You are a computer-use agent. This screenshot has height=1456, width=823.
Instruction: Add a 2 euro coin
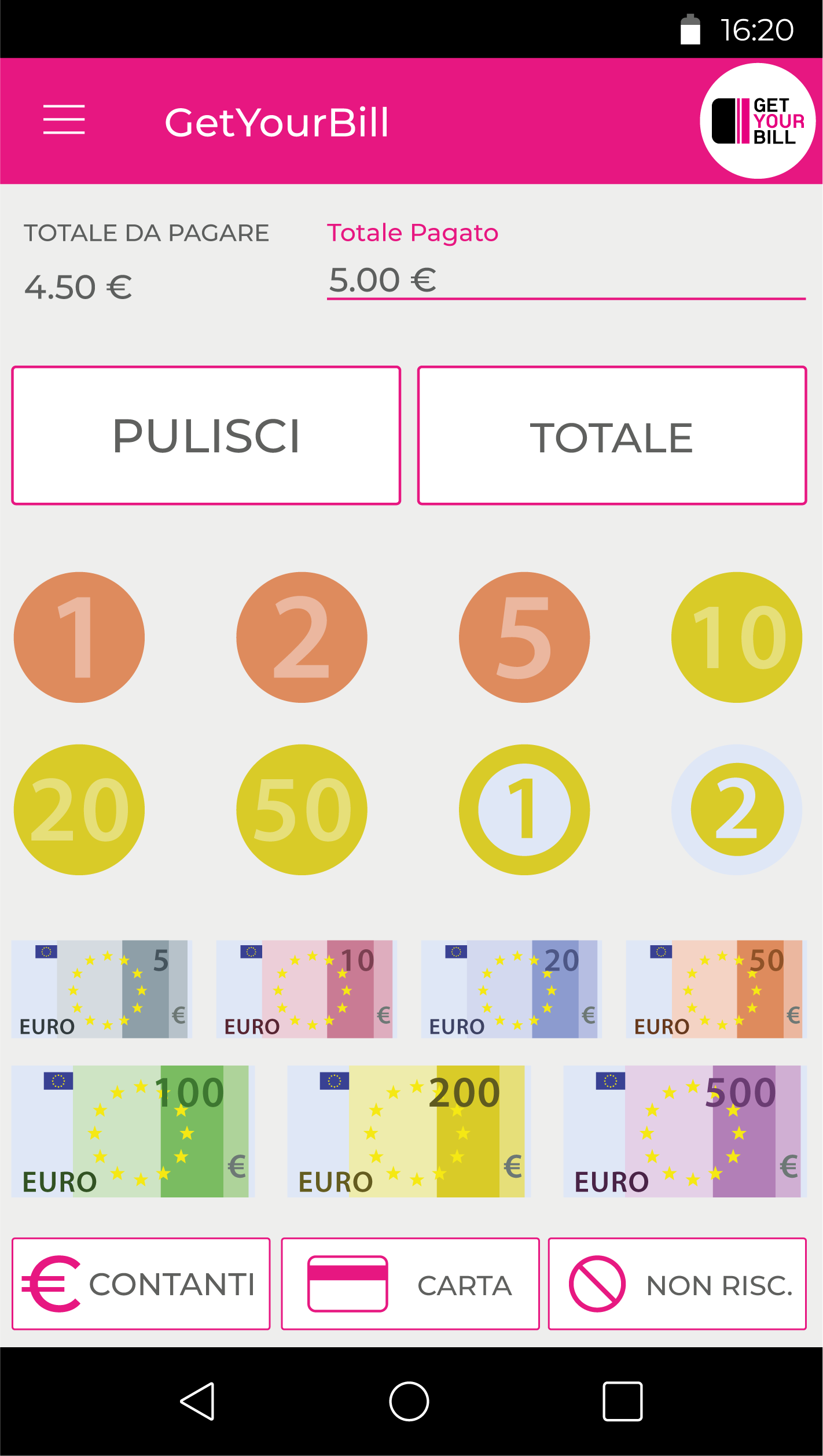click(x=737, y=809)
